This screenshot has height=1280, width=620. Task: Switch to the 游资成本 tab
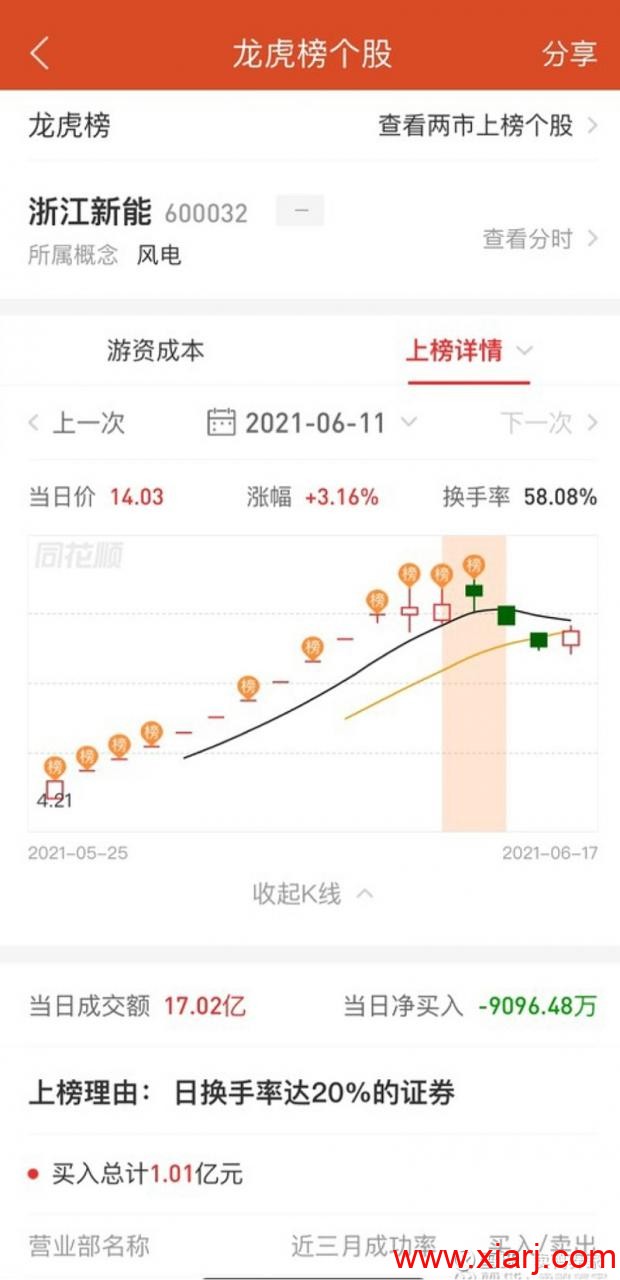pos(156,351)
